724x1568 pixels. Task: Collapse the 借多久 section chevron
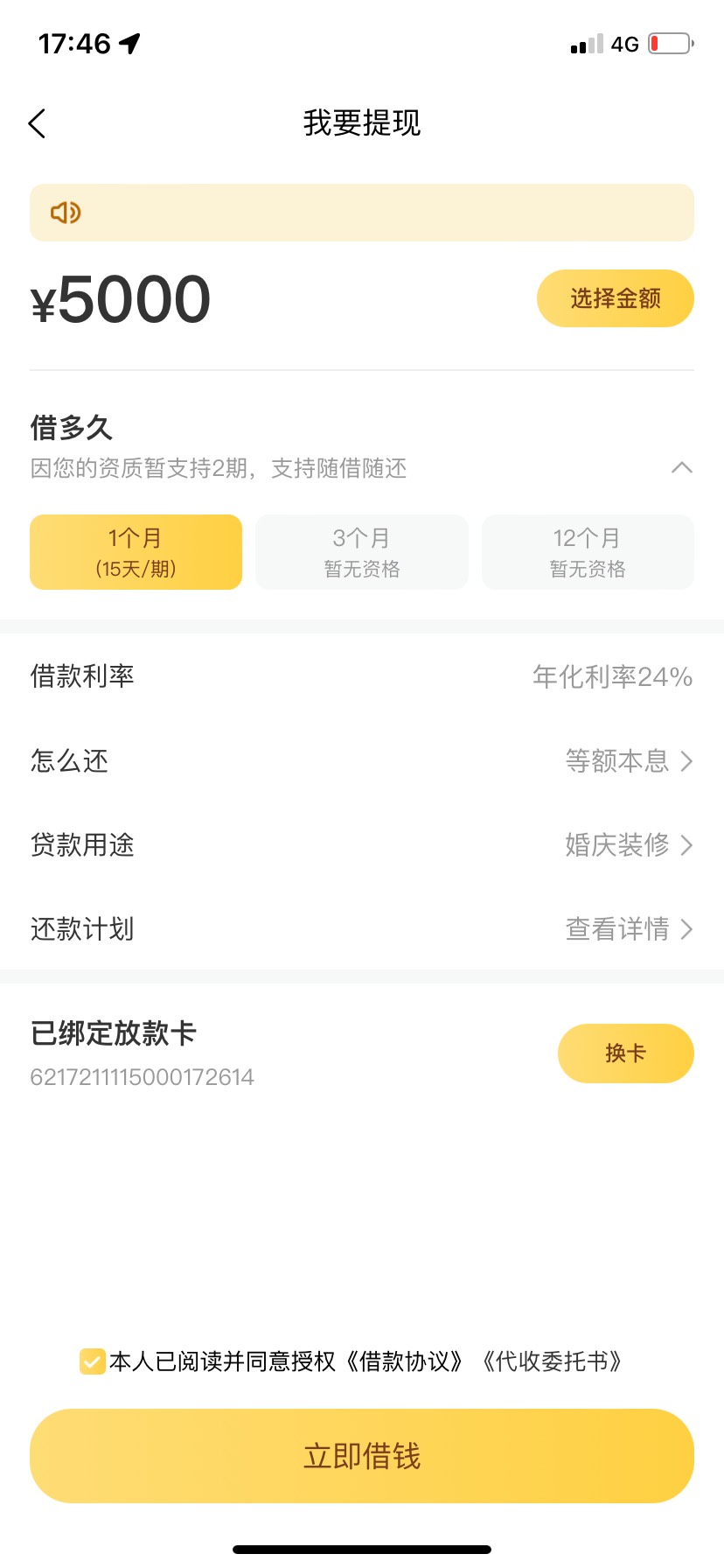point(682,468)
